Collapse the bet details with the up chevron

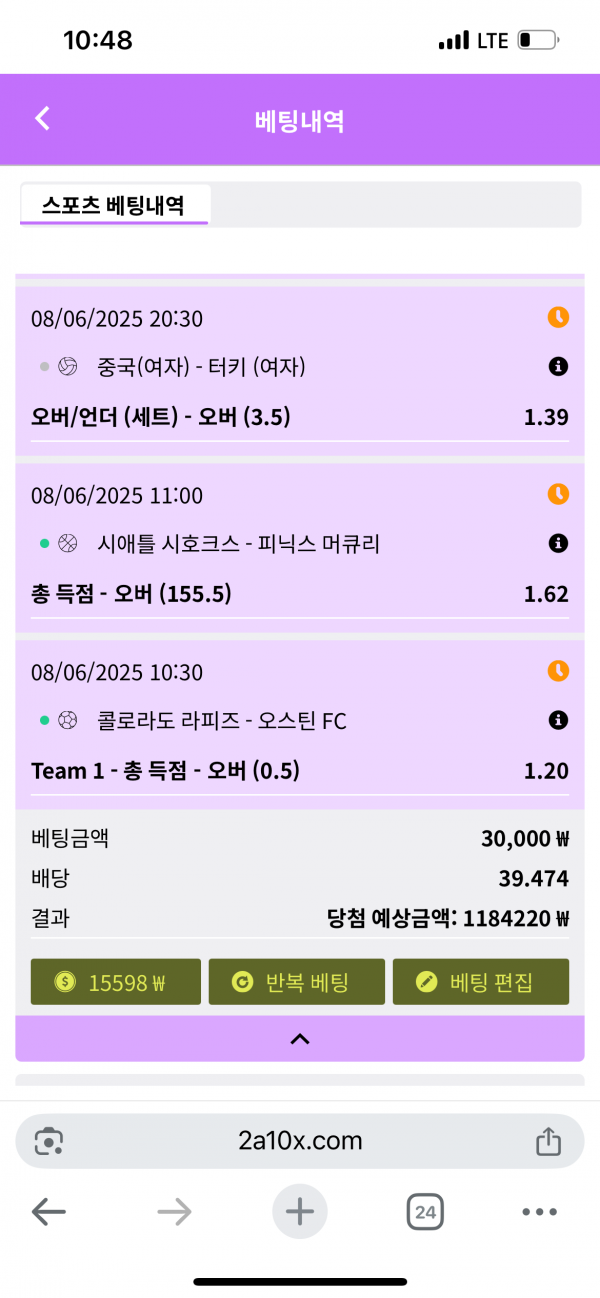299,1039
